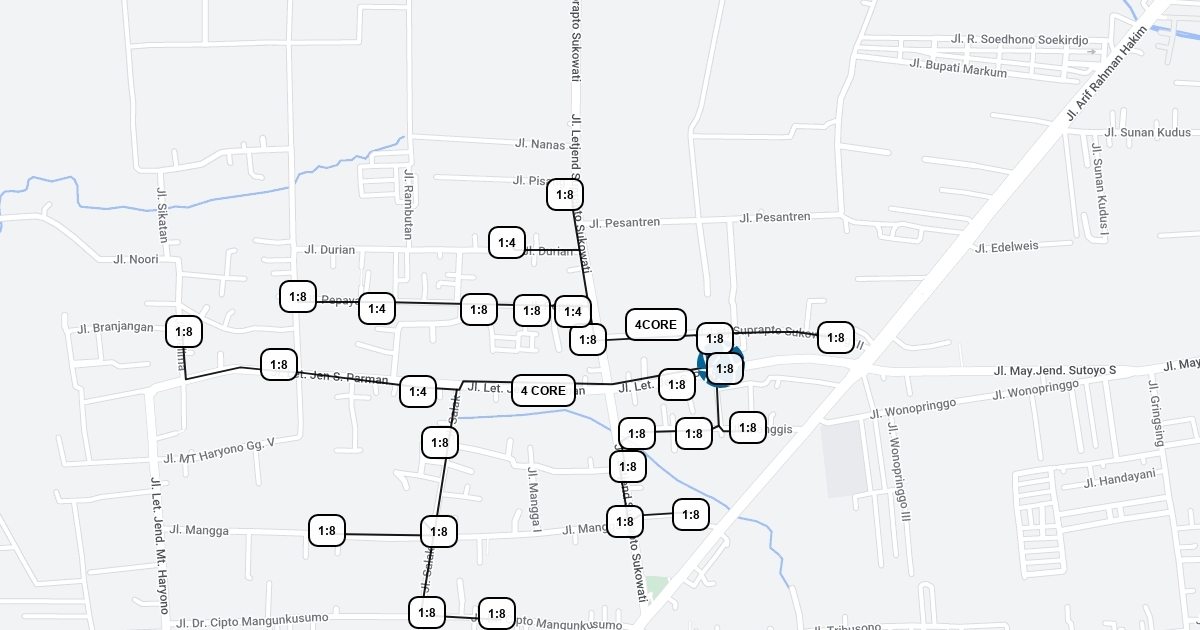The height and width of the screenshot is (630, 1200).
Task: Select the 1:8 marker at the Jl. Mangga line's west end
Action: 327,531
